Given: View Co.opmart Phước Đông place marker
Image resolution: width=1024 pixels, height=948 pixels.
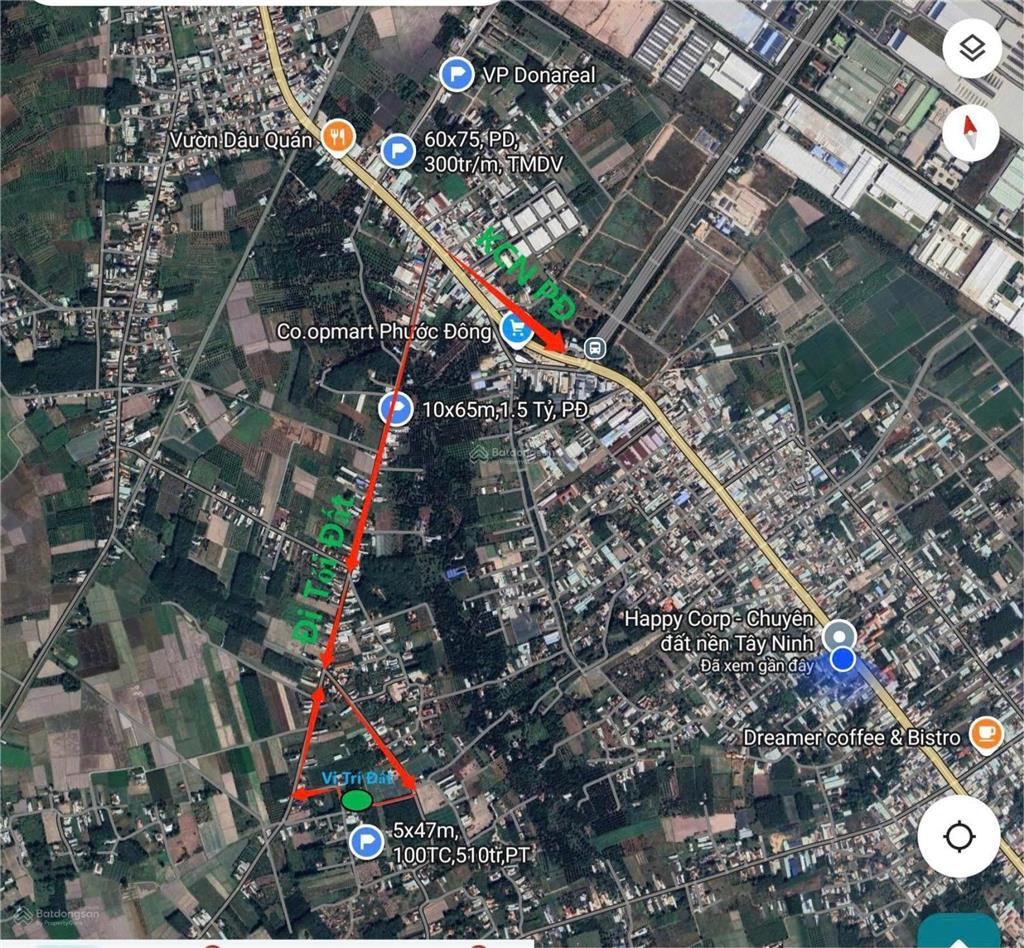Looking at the screenshot, I should 516,327.
